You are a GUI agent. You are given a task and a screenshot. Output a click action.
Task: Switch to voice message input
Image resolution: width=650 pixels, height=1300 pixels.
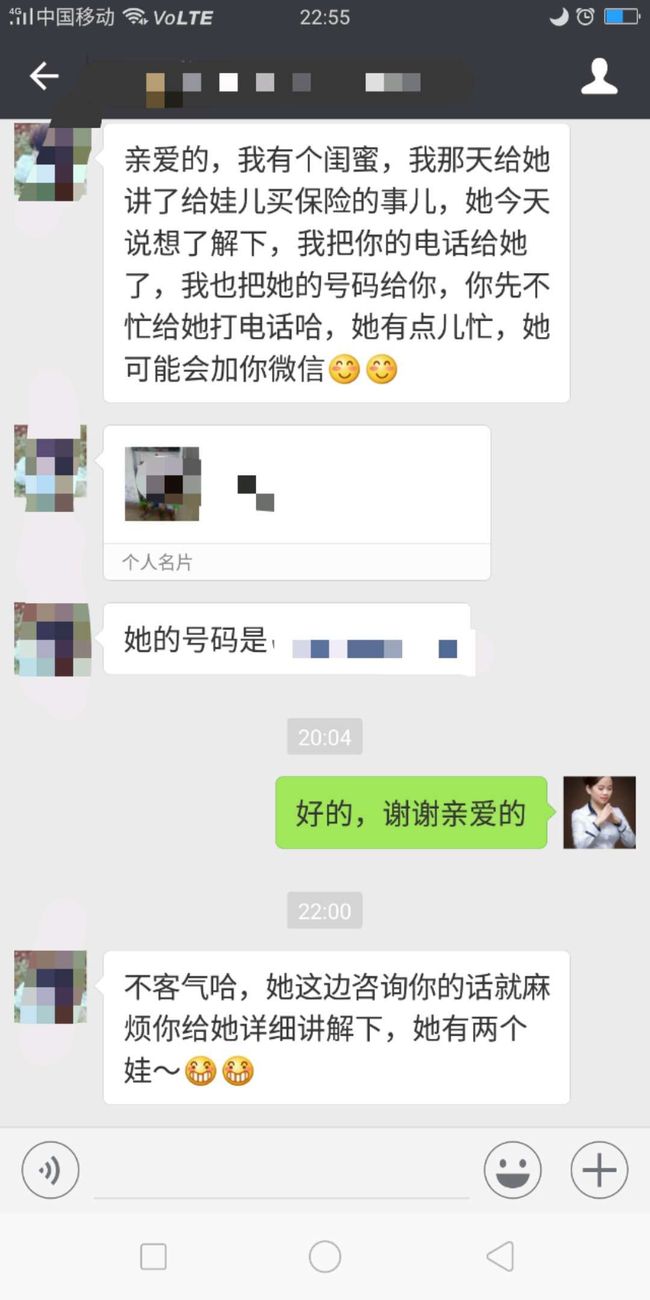(50, 1170)
